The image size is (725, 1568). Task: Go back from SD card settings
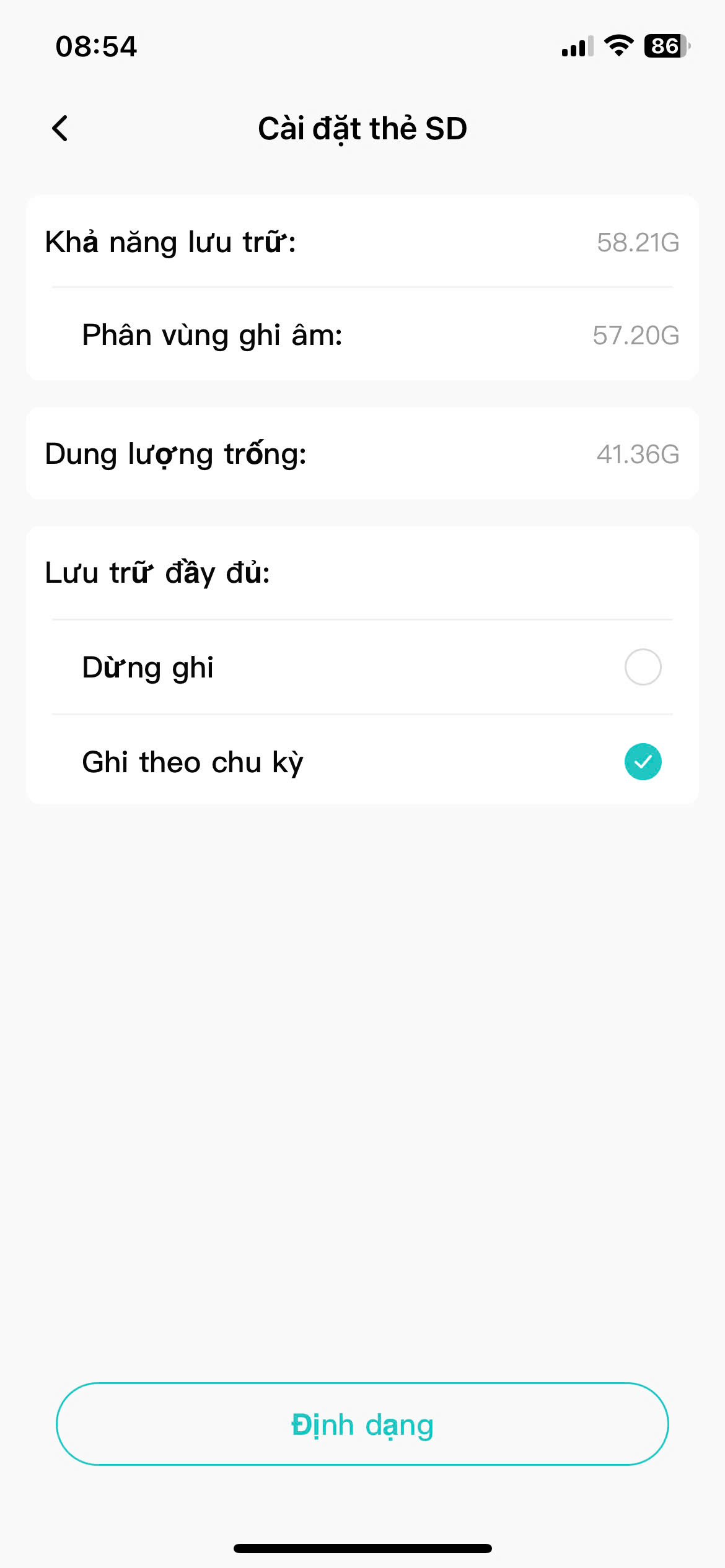(60, 129)
